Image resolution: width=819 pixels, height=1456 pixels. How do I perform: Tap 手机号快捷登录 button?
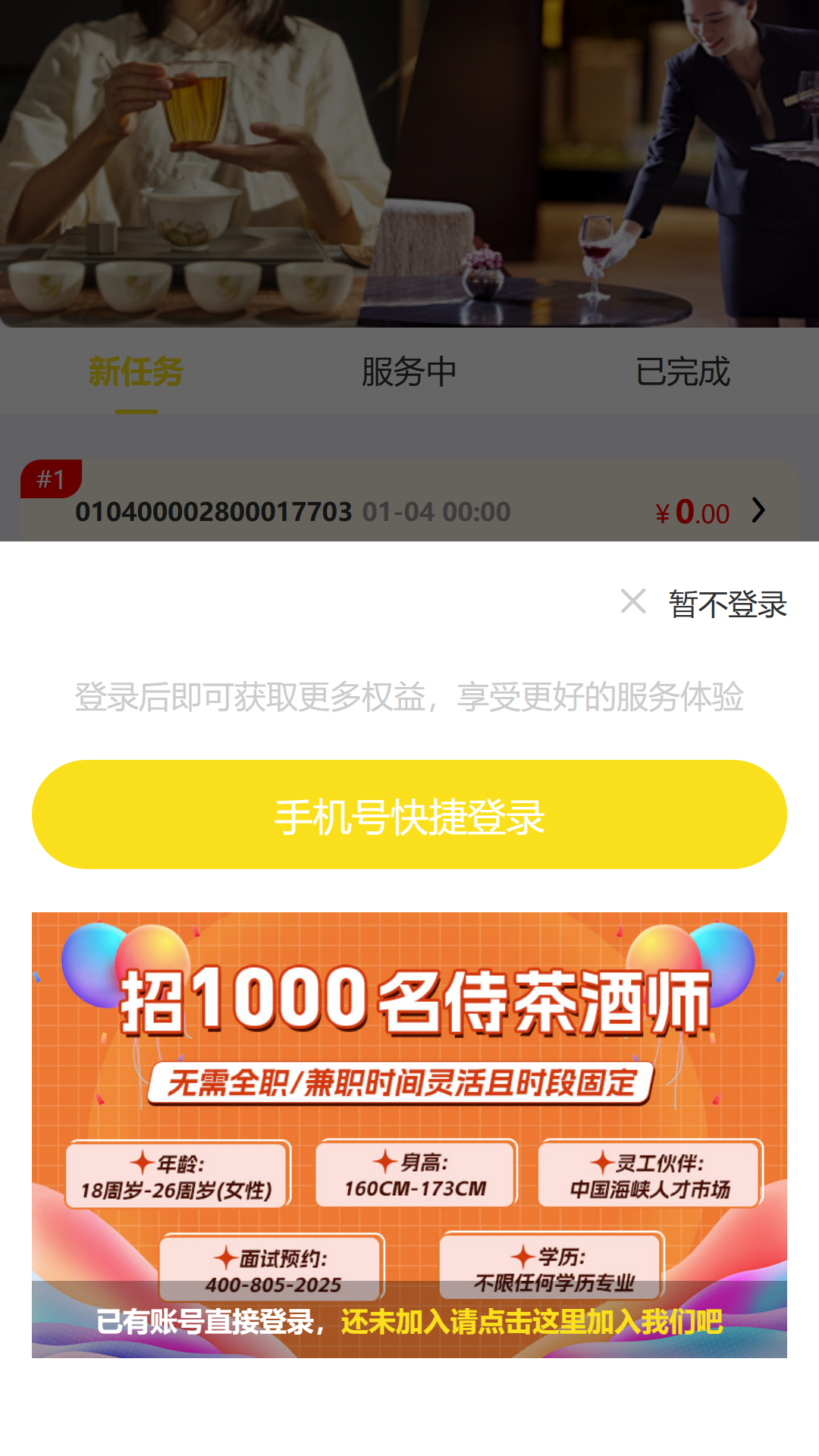(x=409, y=815)
